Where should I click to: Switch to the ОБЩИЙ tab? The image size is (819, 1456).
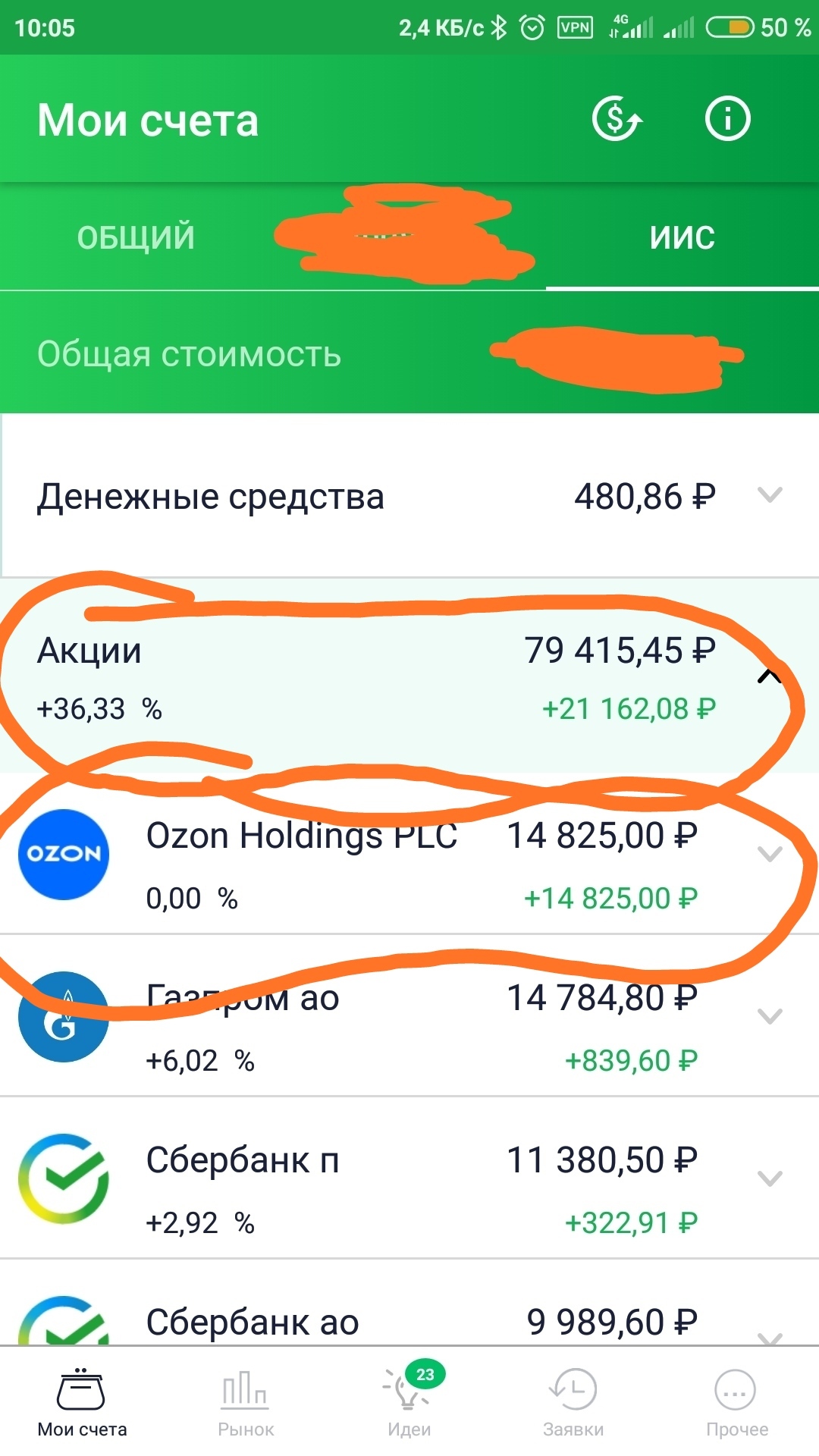(x=136, y=237)
